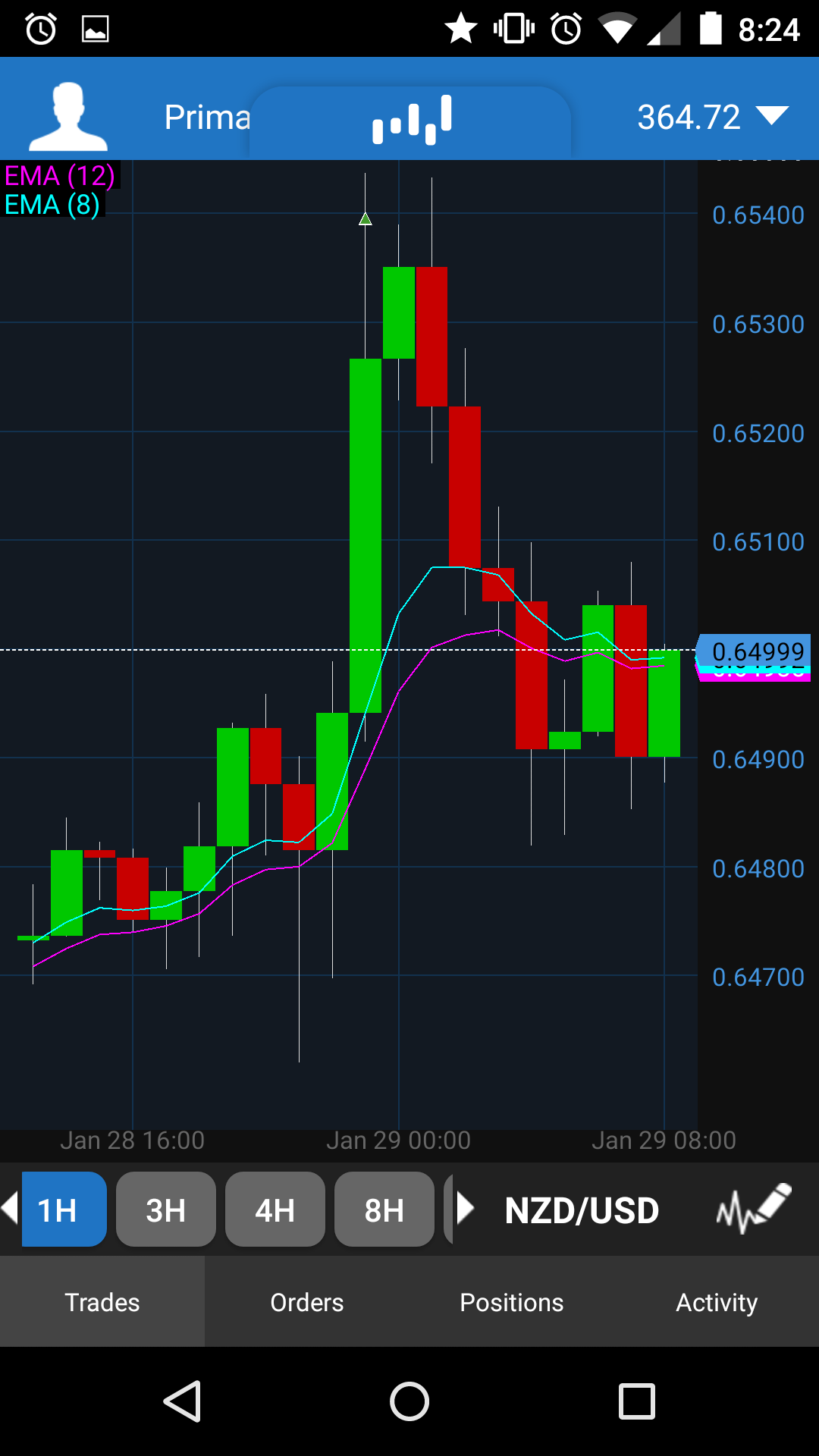This screenshot has height=1456, width=819.
Task: Tap the chart bars tab
Action: [x=411, y=120]
